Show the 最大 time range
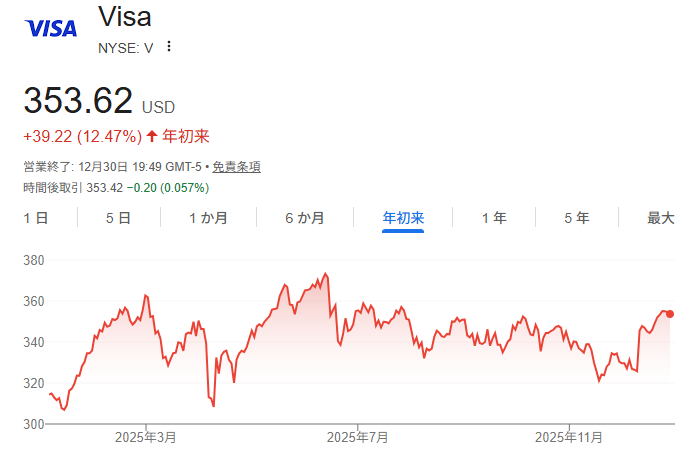Screen dimensions: 685x451 [x=660, y=218]
